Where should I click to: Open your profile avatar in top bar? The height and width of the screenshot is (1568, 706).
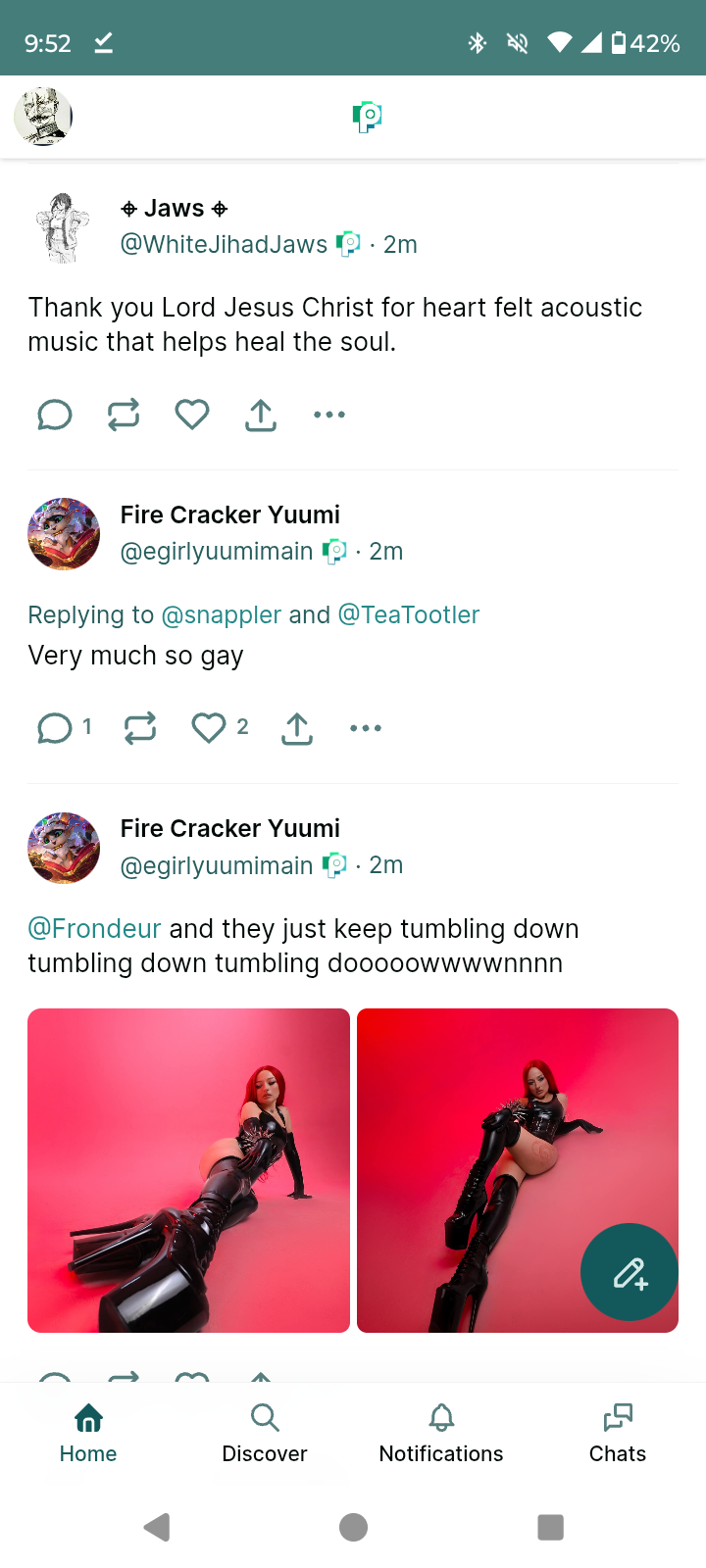coord(43,117)
